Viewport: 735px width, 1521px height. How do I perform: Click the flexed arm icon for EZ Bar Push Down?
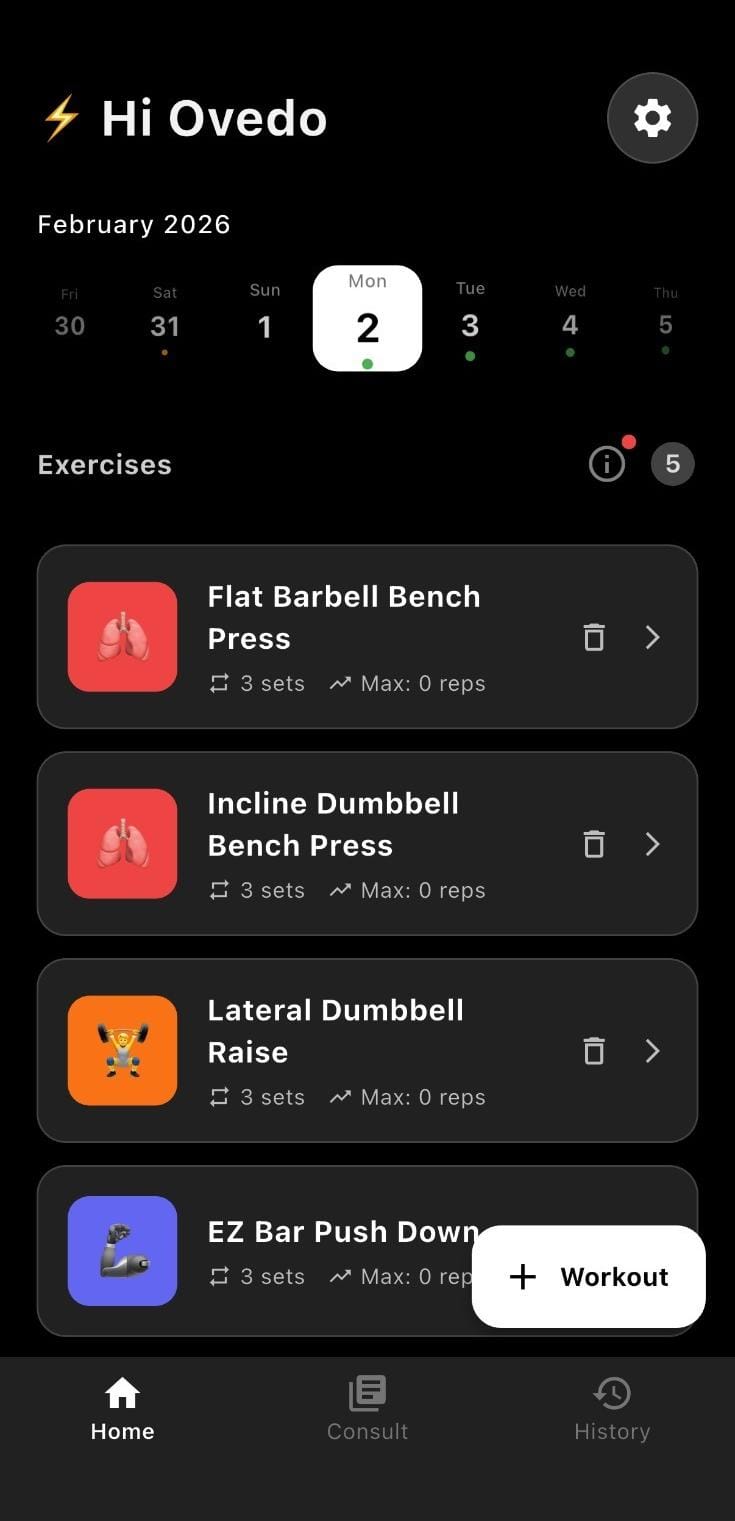click(x=122, y=1251)
